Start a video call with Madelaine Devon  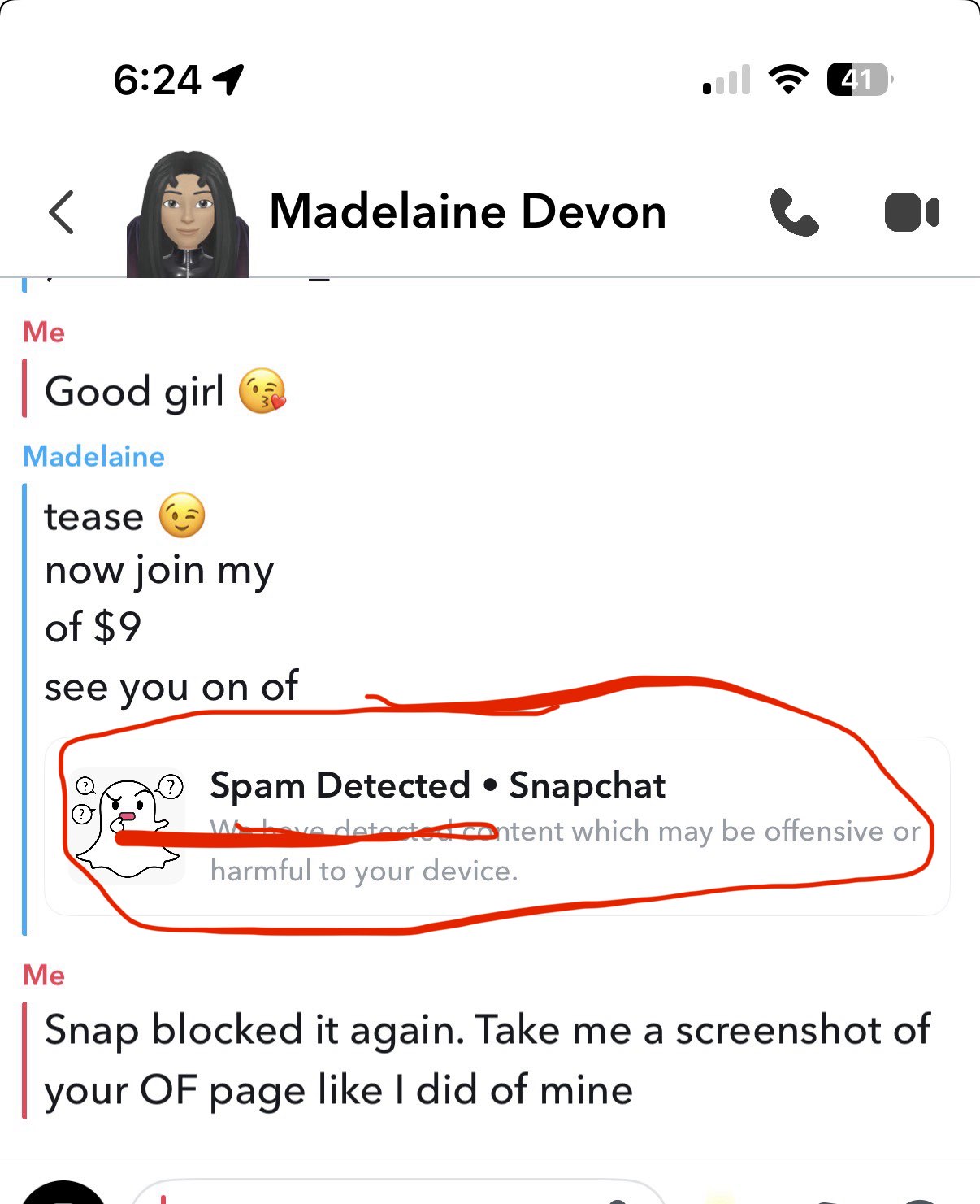click(911, 212)
